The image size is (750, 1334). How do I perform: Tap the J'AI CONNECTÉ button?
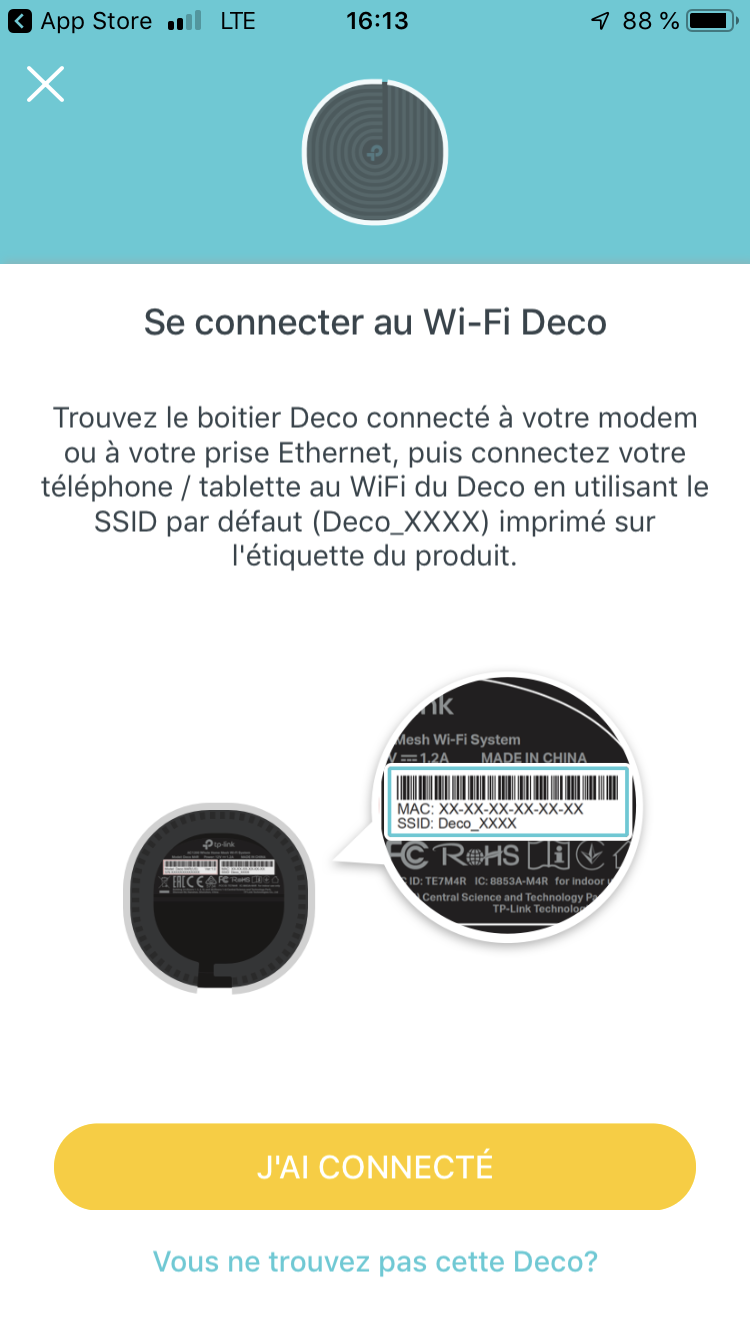pos(375,1166)
